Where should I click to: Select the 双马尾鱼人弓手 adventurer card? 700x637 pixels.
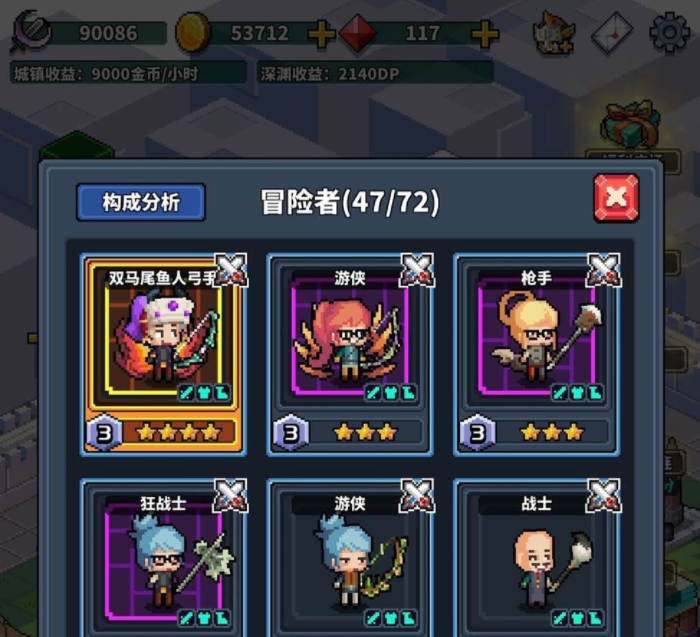[x=162, y=352]
